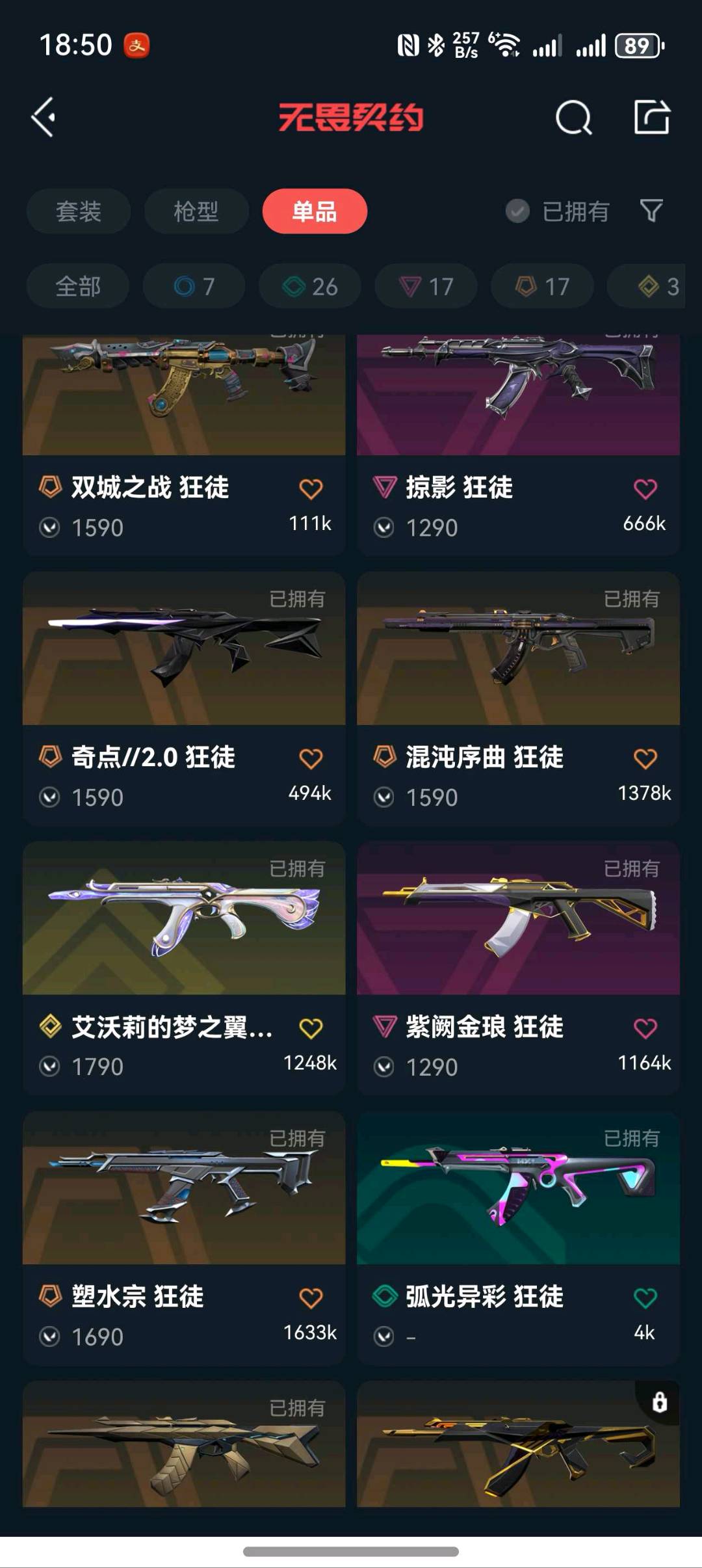Favorite the 紫阙金琅 狂徒 skin
The image size is (702, 1568).
click(645, 1028)
